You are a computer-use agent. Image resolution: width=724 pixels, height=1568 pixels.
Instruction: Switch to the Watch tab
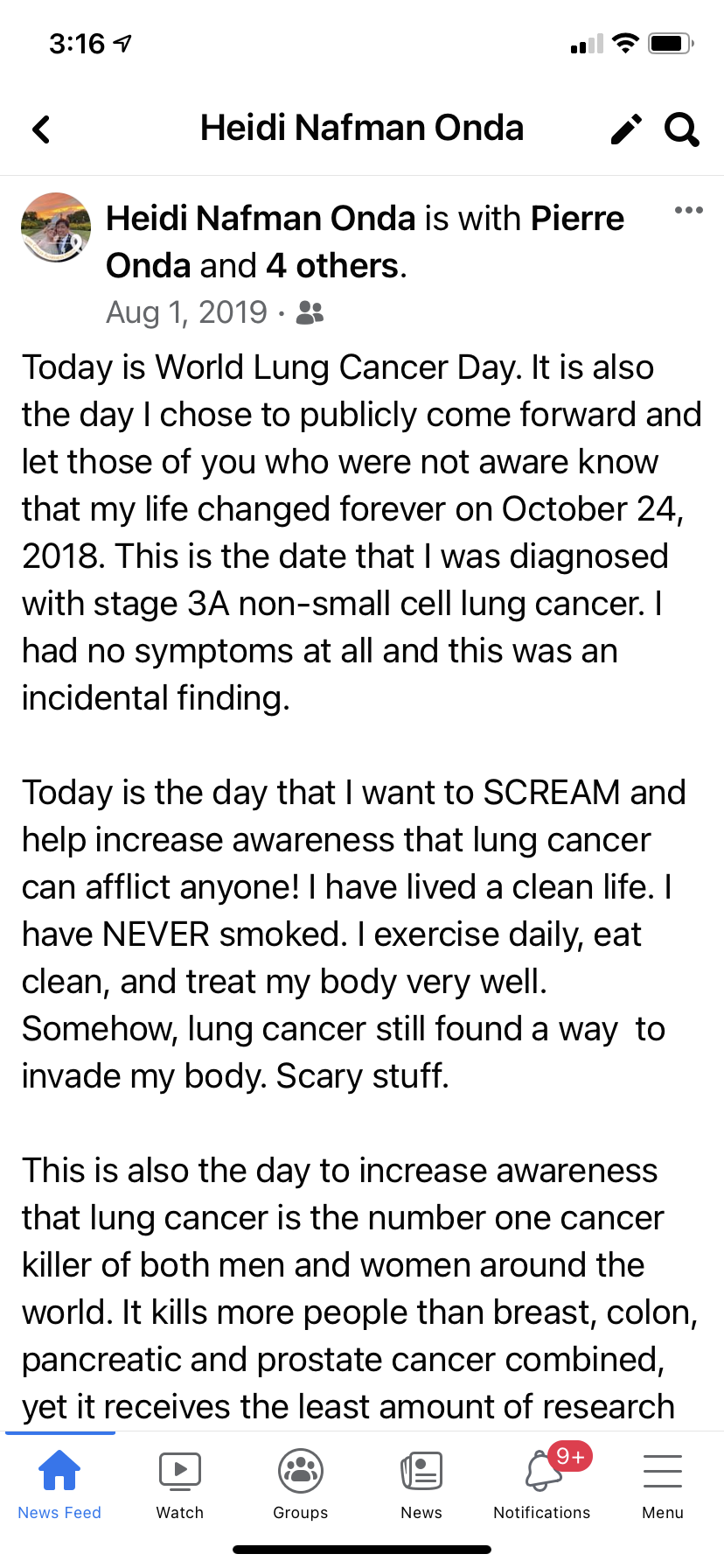click(180, 1486)
